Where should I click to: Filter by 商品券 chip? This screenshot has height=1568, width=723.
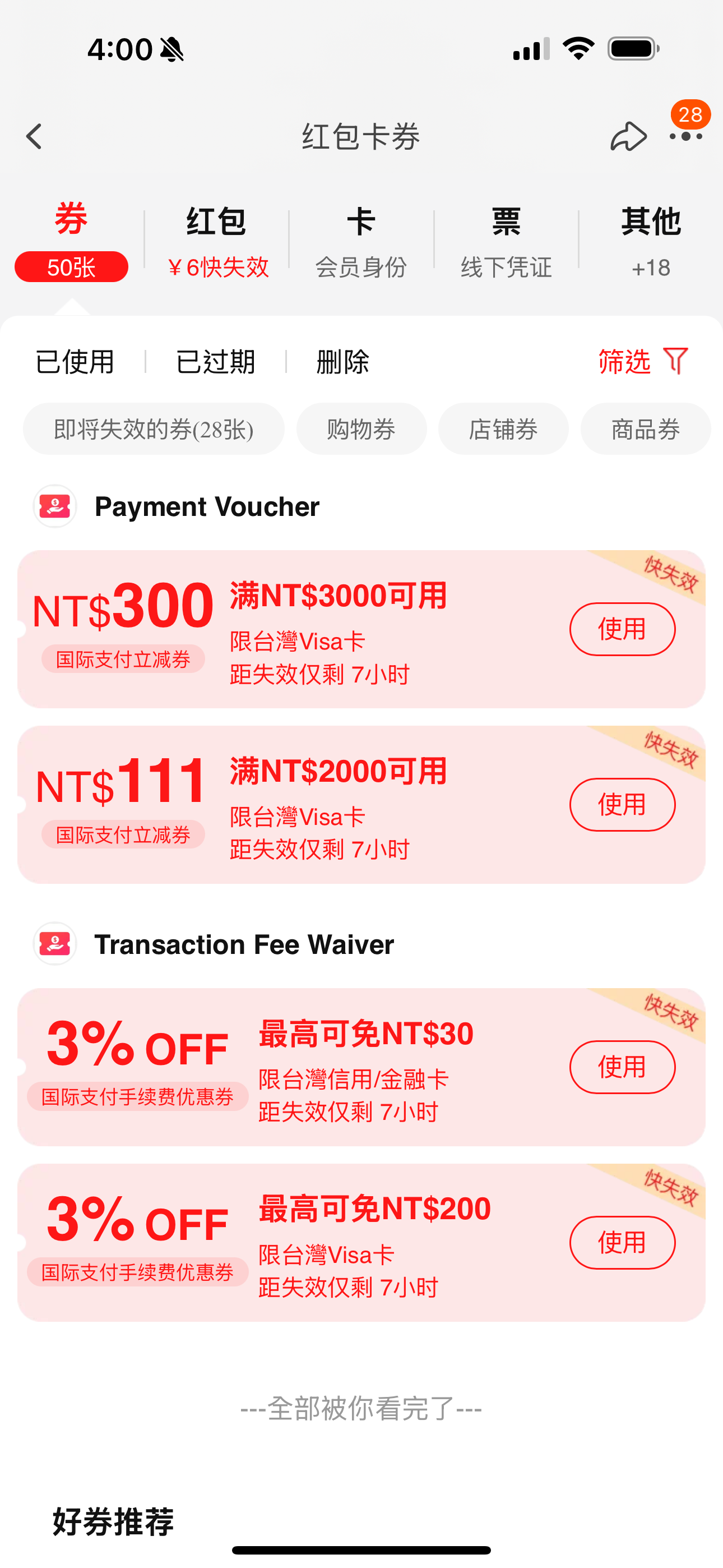646,429
